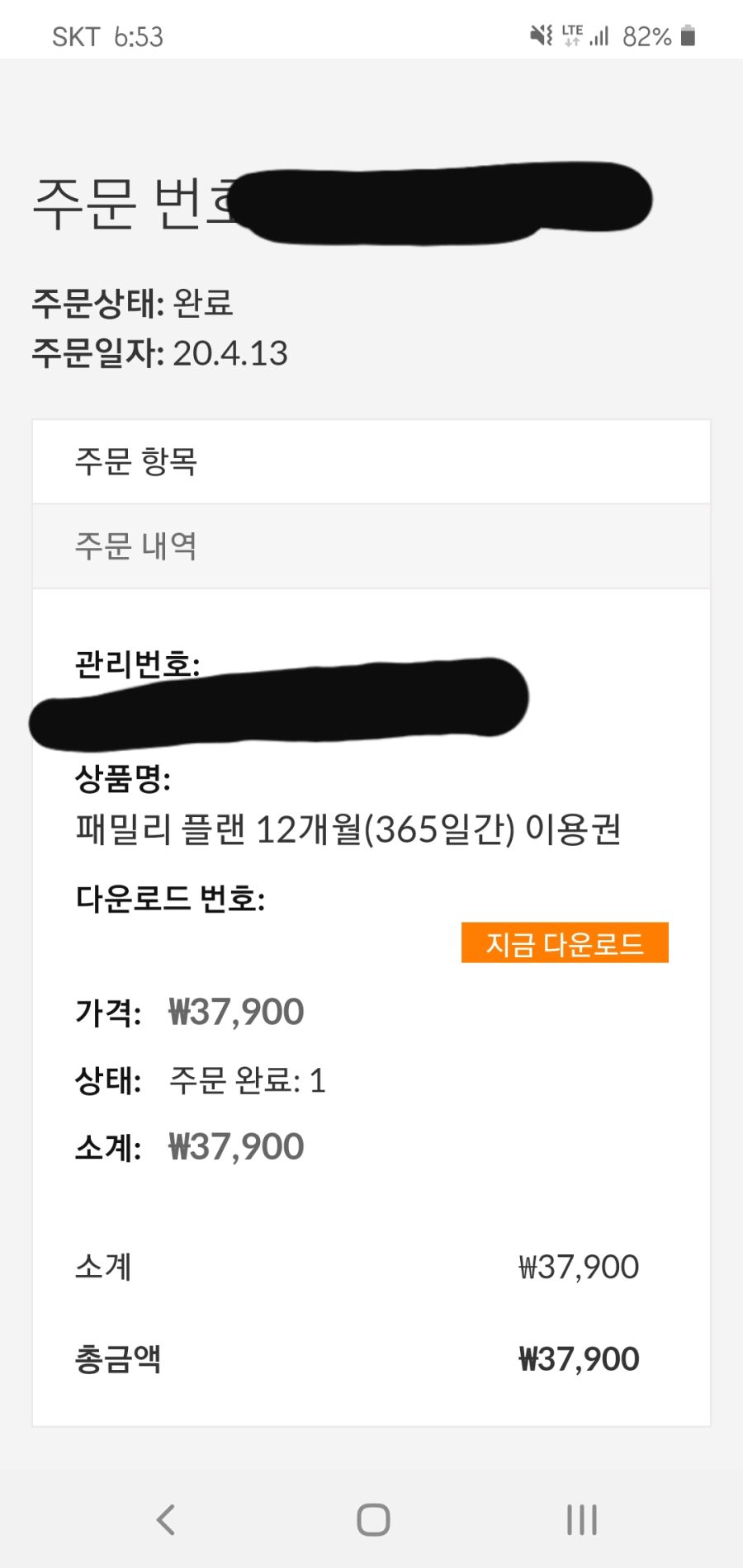The image size is (743, 1568).
Task: Select the 패밀리 플랜 12개월 product name
Action: pyautogui.click(x=347, y=834)
